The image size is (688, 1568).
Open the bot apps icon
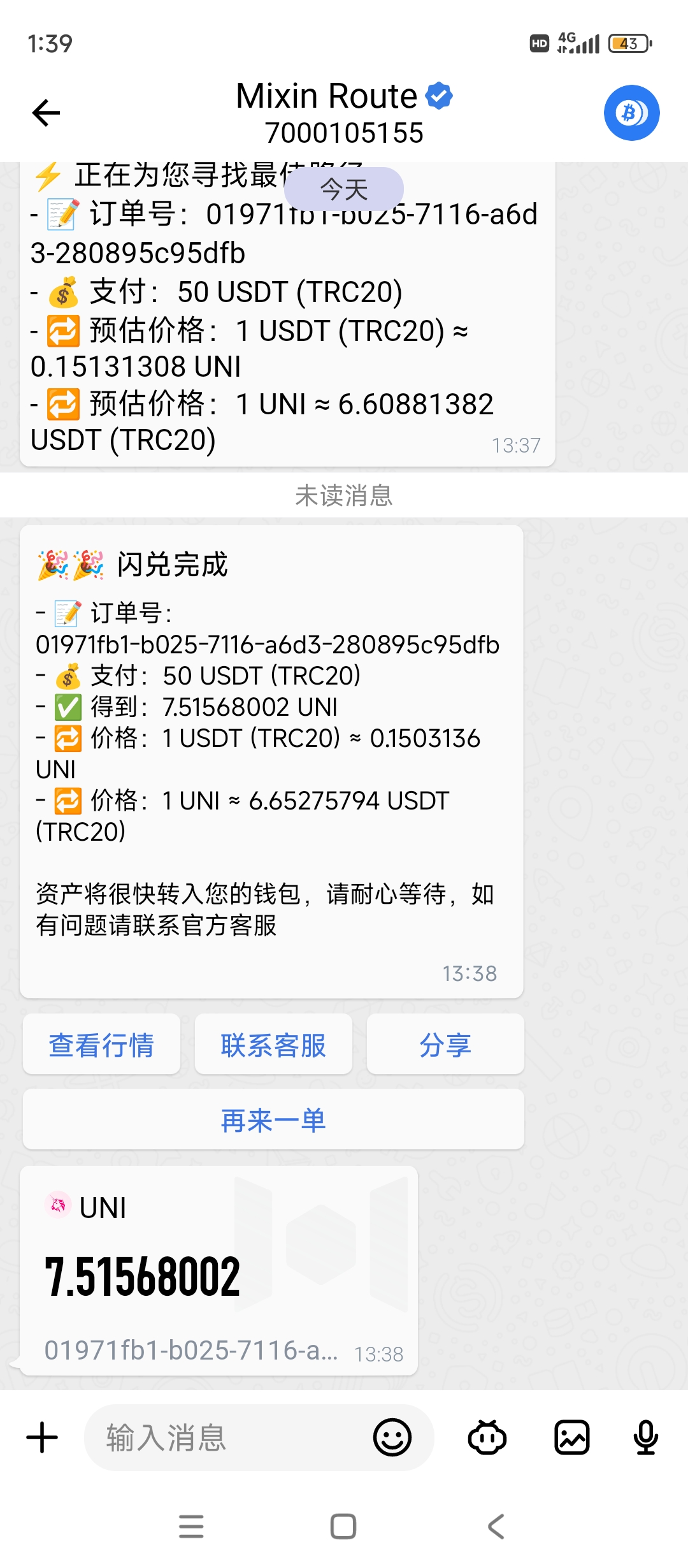pyautogui.click(x=487, y=1438)
